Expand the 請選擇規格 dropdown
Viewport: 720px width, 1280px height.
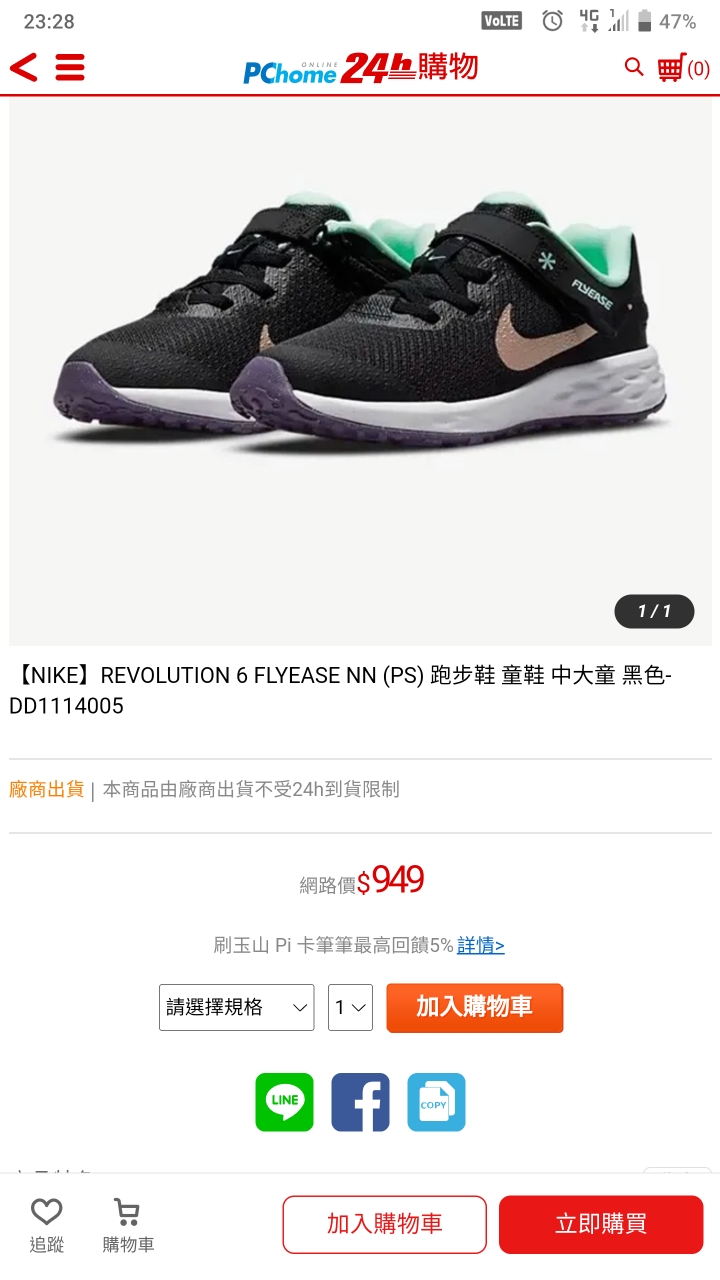[236, 1007]
